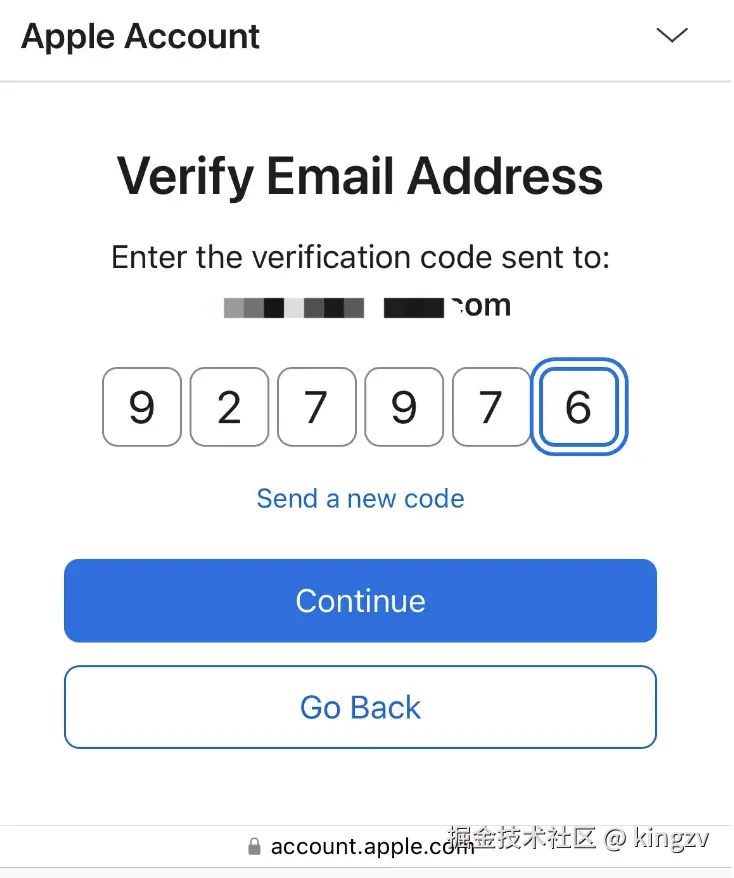Tap the Continue button
This screenshot has height=878, width=734.
(x=360, y=600)
